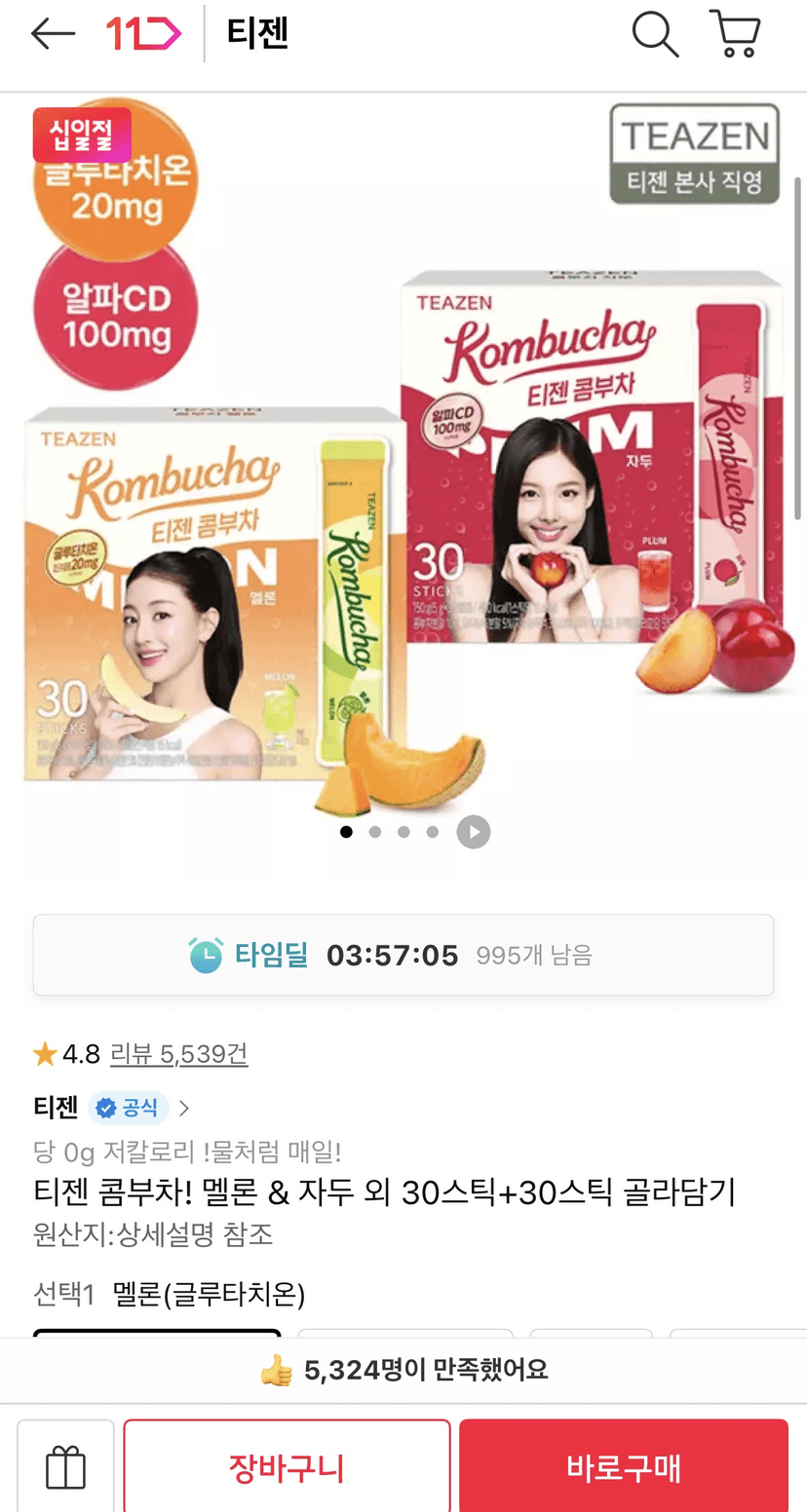Open the 5,539 reviews link
Viewport: 807px width, 1512px height.
click(179, 1053)
